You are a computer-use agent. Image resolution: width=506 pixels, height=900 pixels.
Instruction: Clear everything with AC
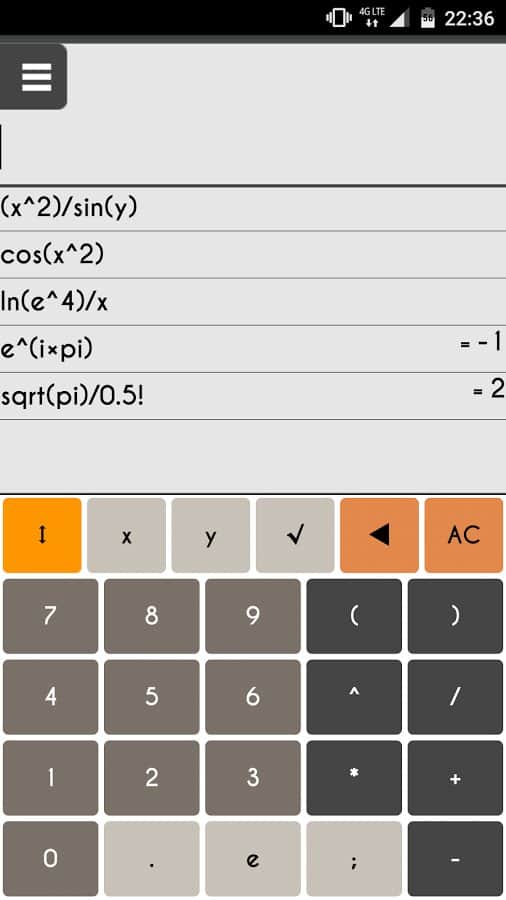pos(464,535)
